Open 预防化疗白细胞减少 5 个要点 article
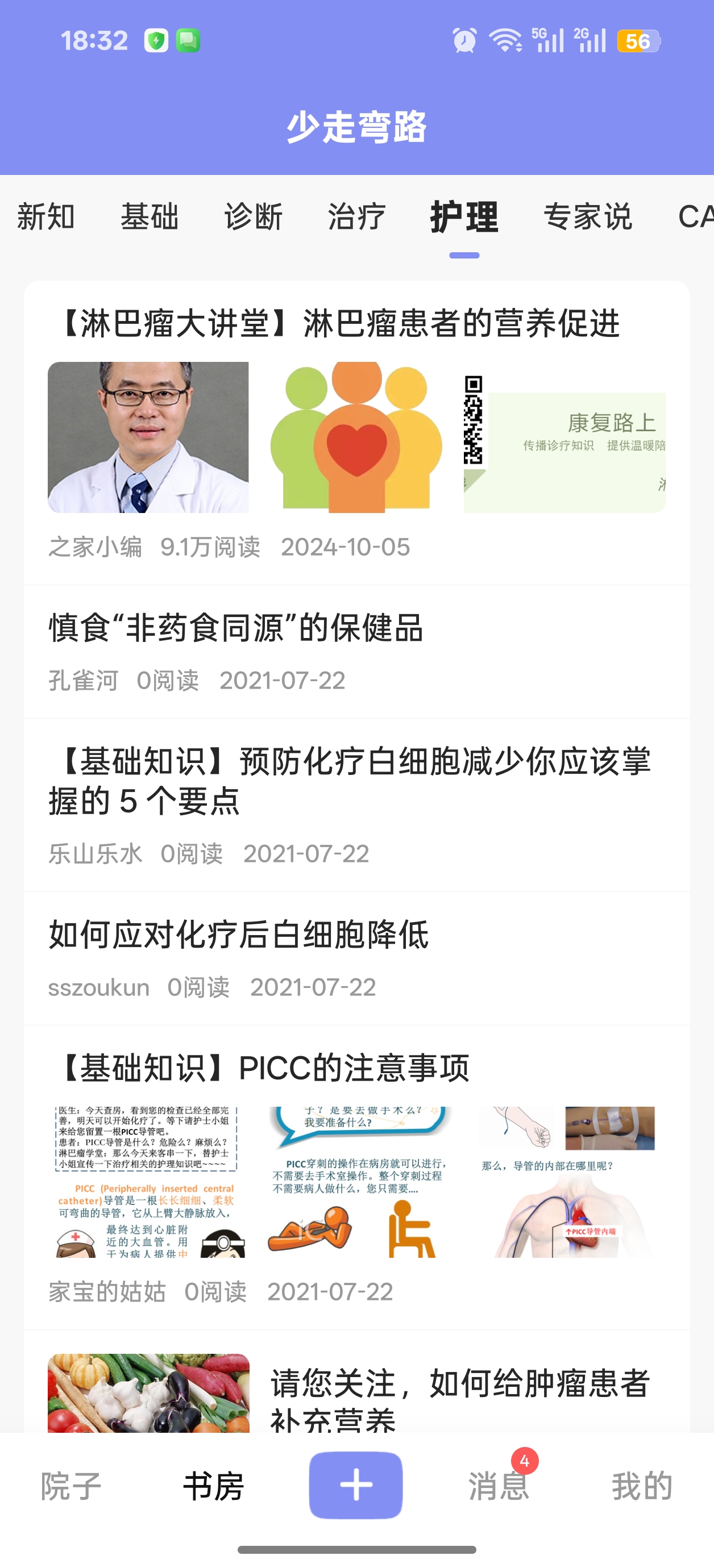Viewport: 714px width, 1568px height. coord(350,781)
